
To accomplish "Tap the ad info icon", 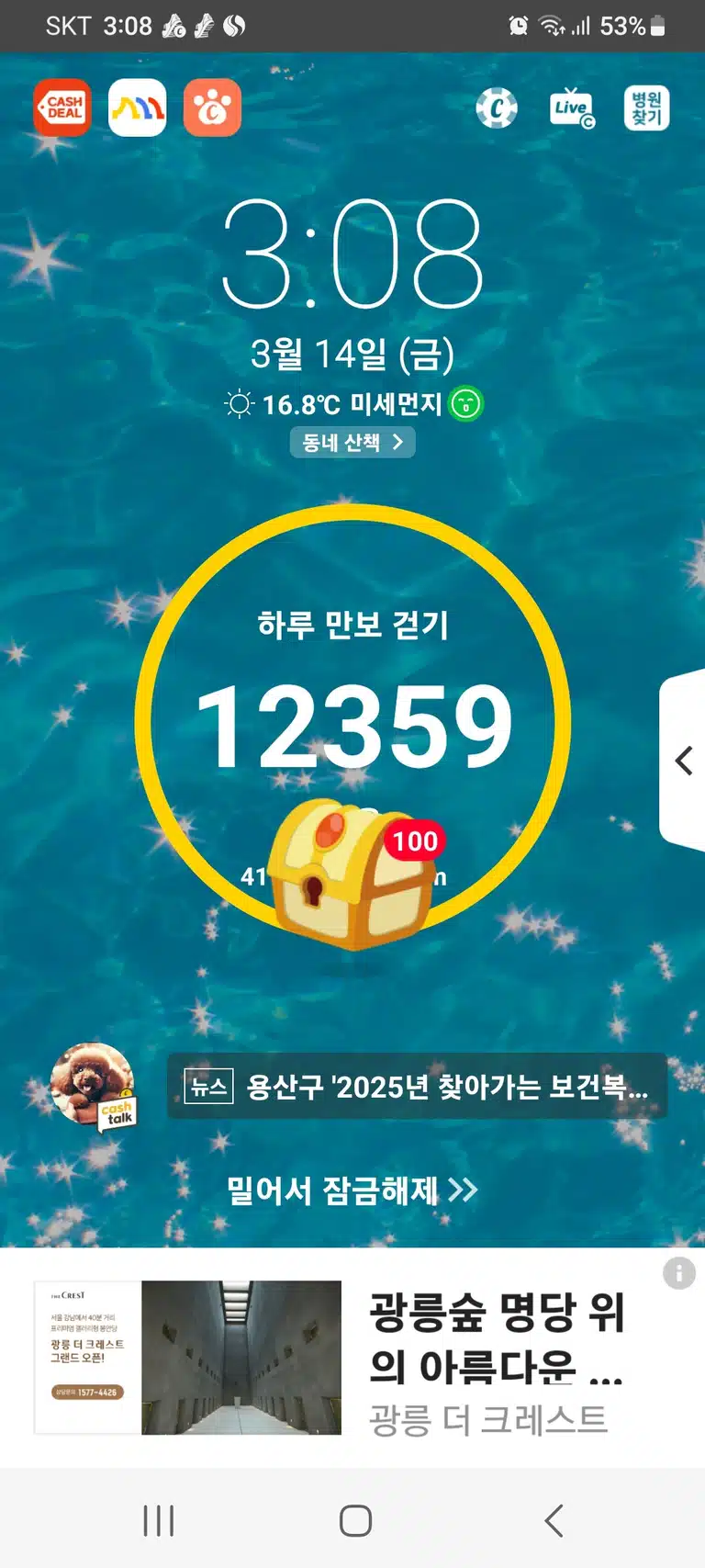I will [x=679, y=1273].
